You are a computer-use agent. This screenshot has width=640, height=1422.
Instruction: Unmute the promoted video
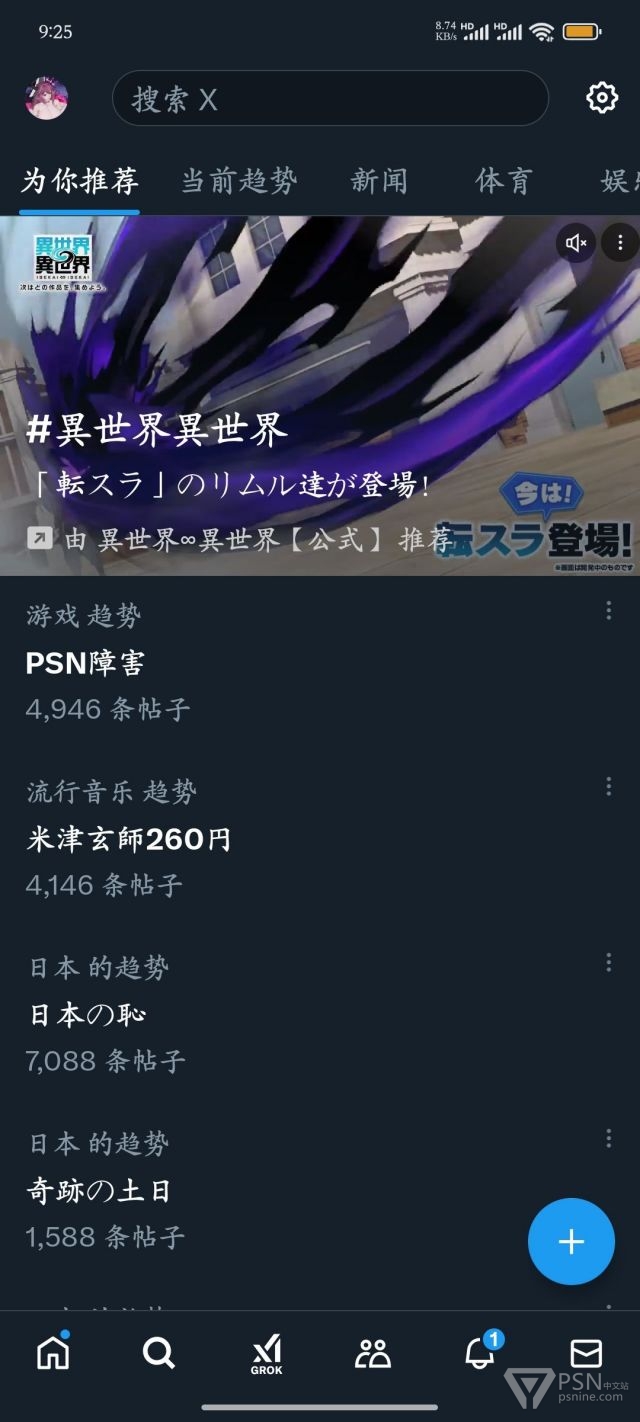pos(575,243)
